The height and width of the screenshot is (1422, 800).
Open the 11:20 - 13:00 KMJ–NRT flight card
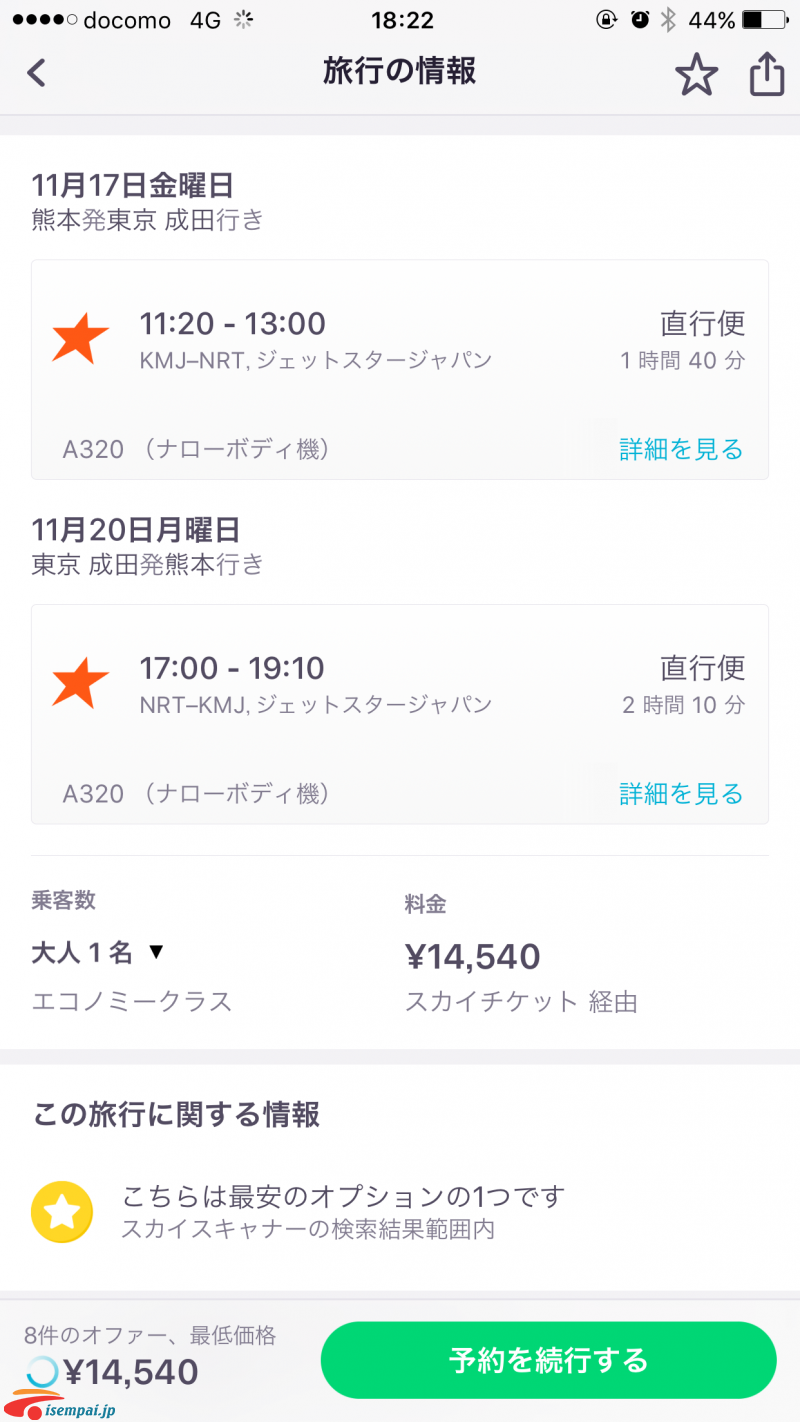click(400, 370)
